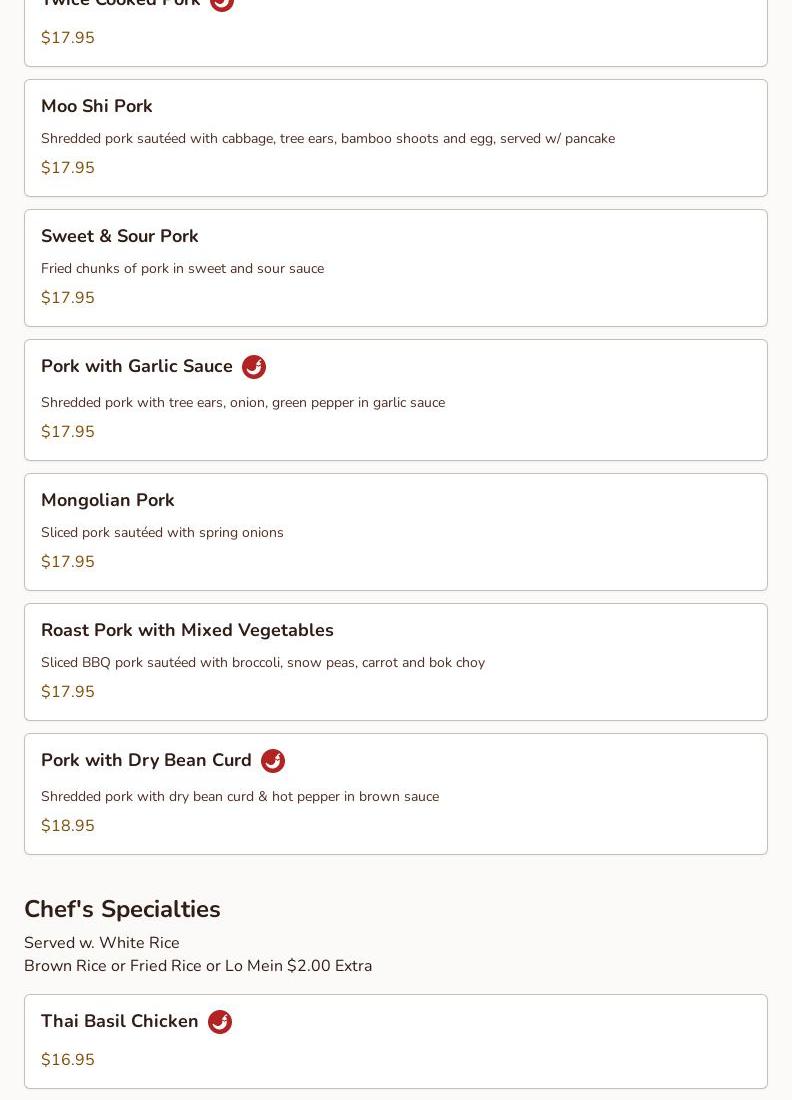
Task: View Roast Pork with Mixed Vegetables
Action: 395,662
